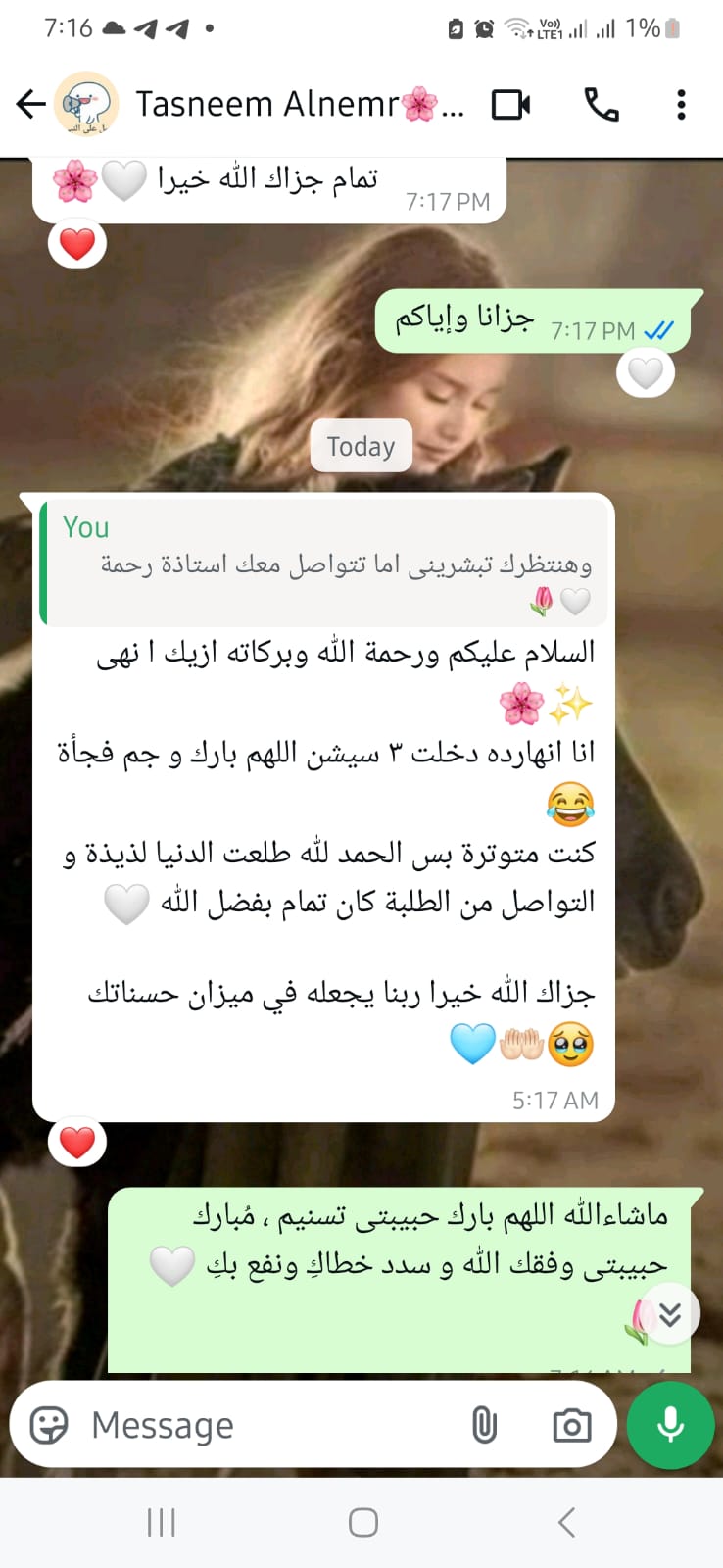Start a voice call with Tasneem
Image resolution: width=723 pixels, height=1568 pixels.
[601, 104]
